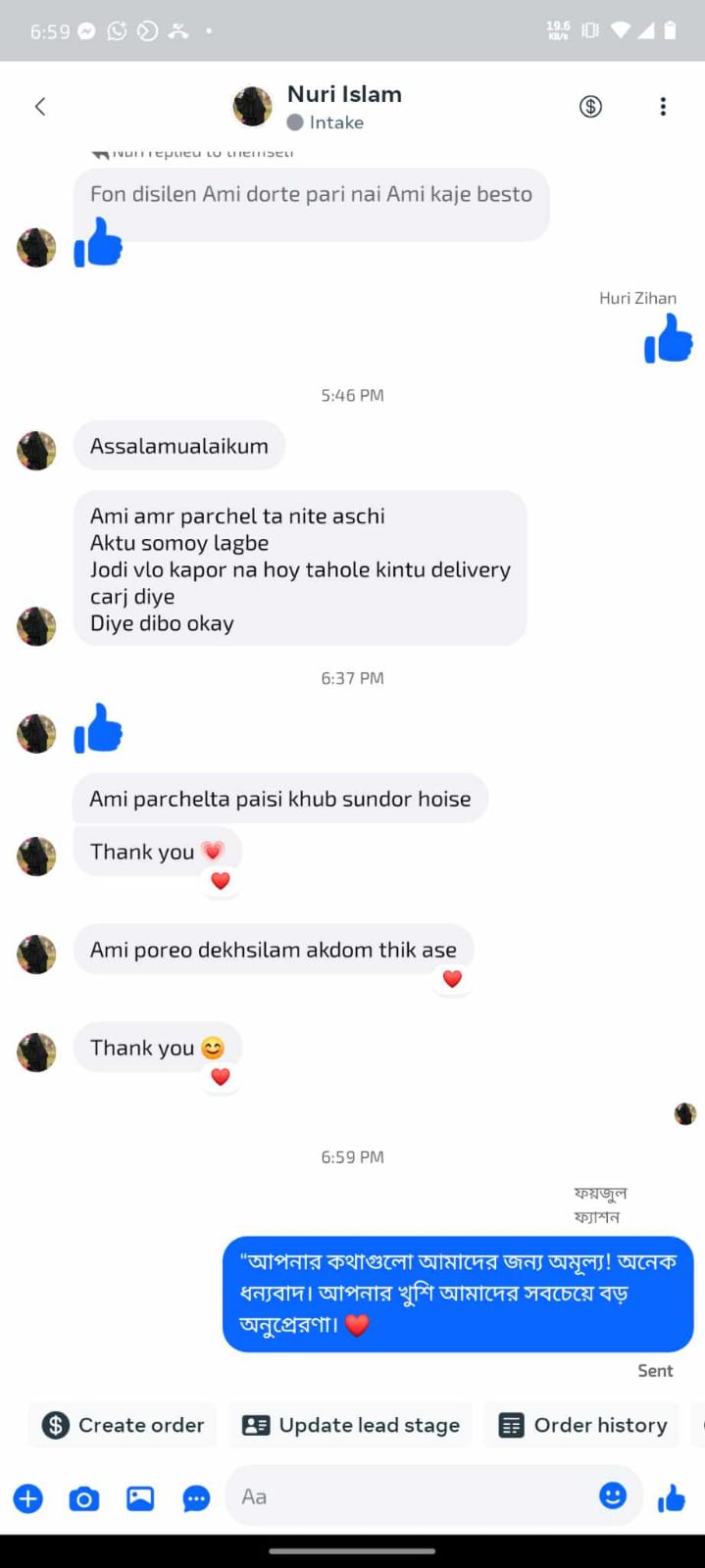The width and height of the screenshot is (705, 1568).
Task: Go back from the Nuri Islam chat
Action: 40,107
